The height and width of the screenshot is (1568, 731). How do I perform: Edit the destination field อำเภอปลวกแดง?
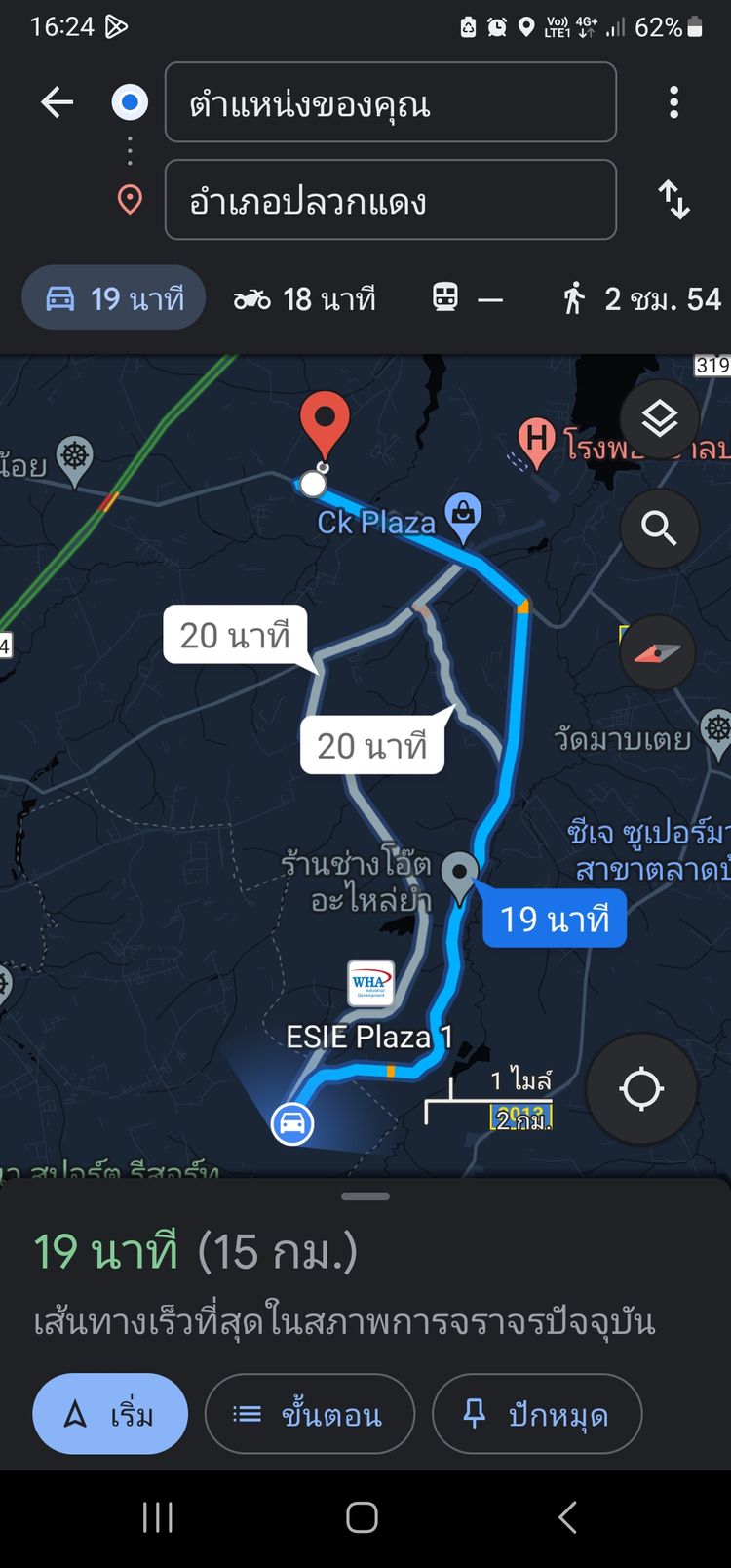[390, 200]
